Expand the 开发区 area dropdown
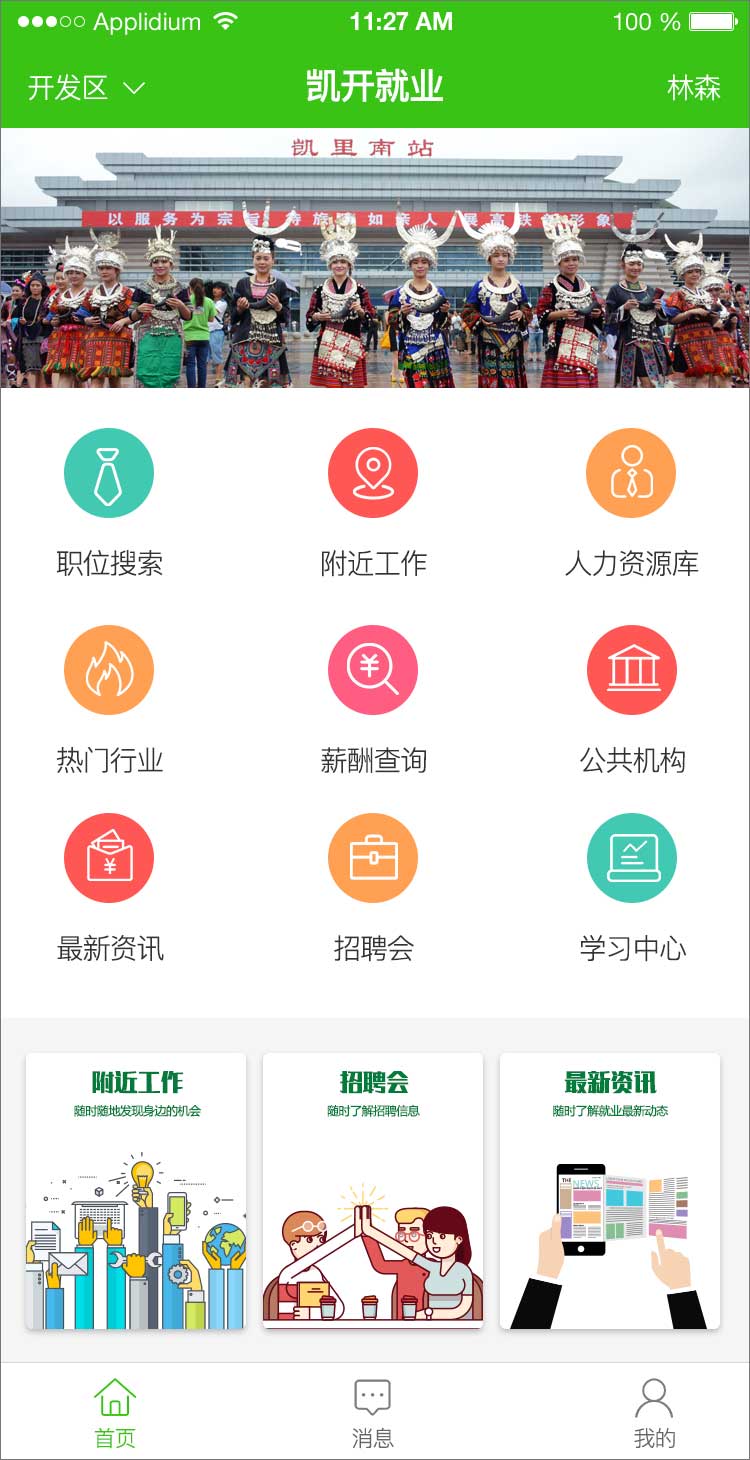This screenshot has height=1460, width=750. pyautogui.click(x=86, y=88)
